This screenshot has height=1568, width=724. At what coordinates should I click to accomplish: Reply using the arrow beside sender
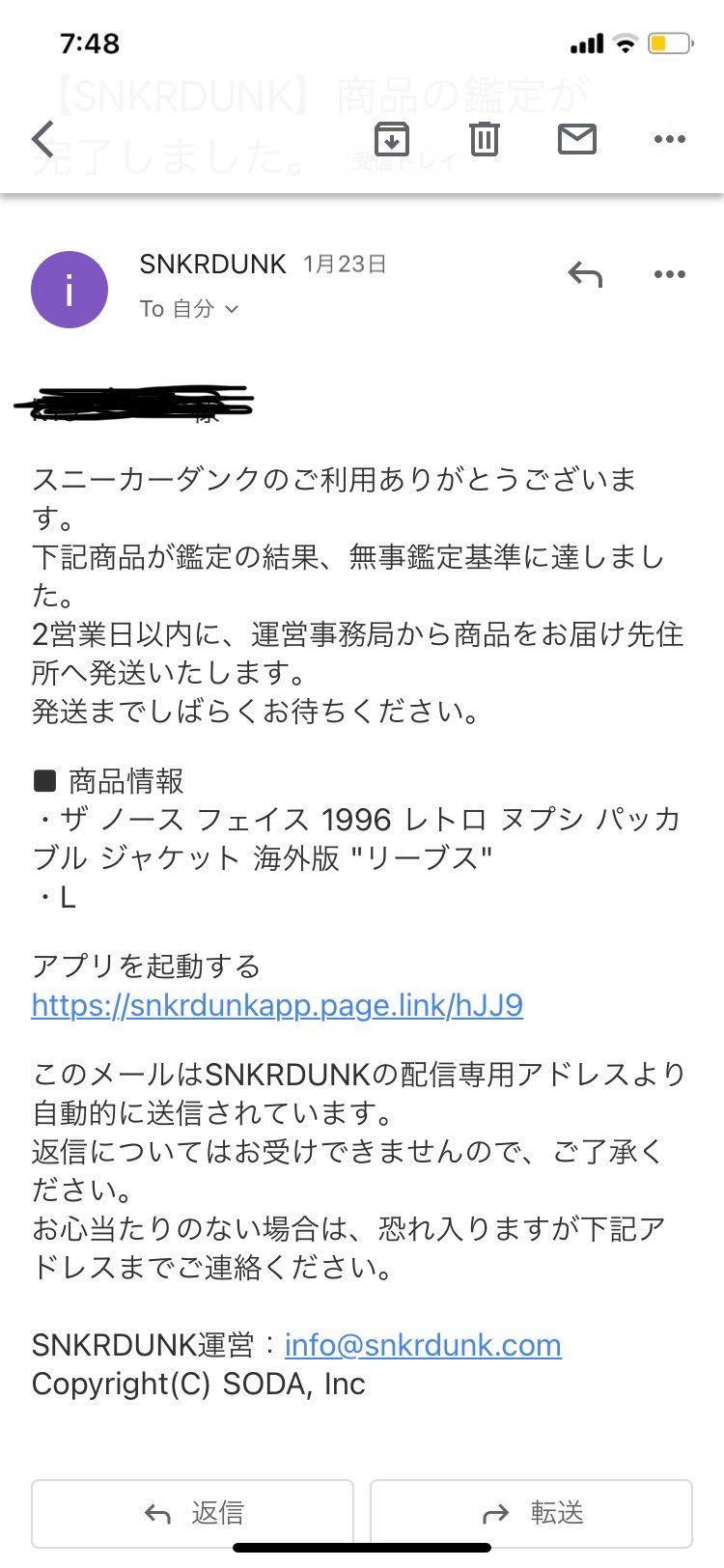pos(585,274)
